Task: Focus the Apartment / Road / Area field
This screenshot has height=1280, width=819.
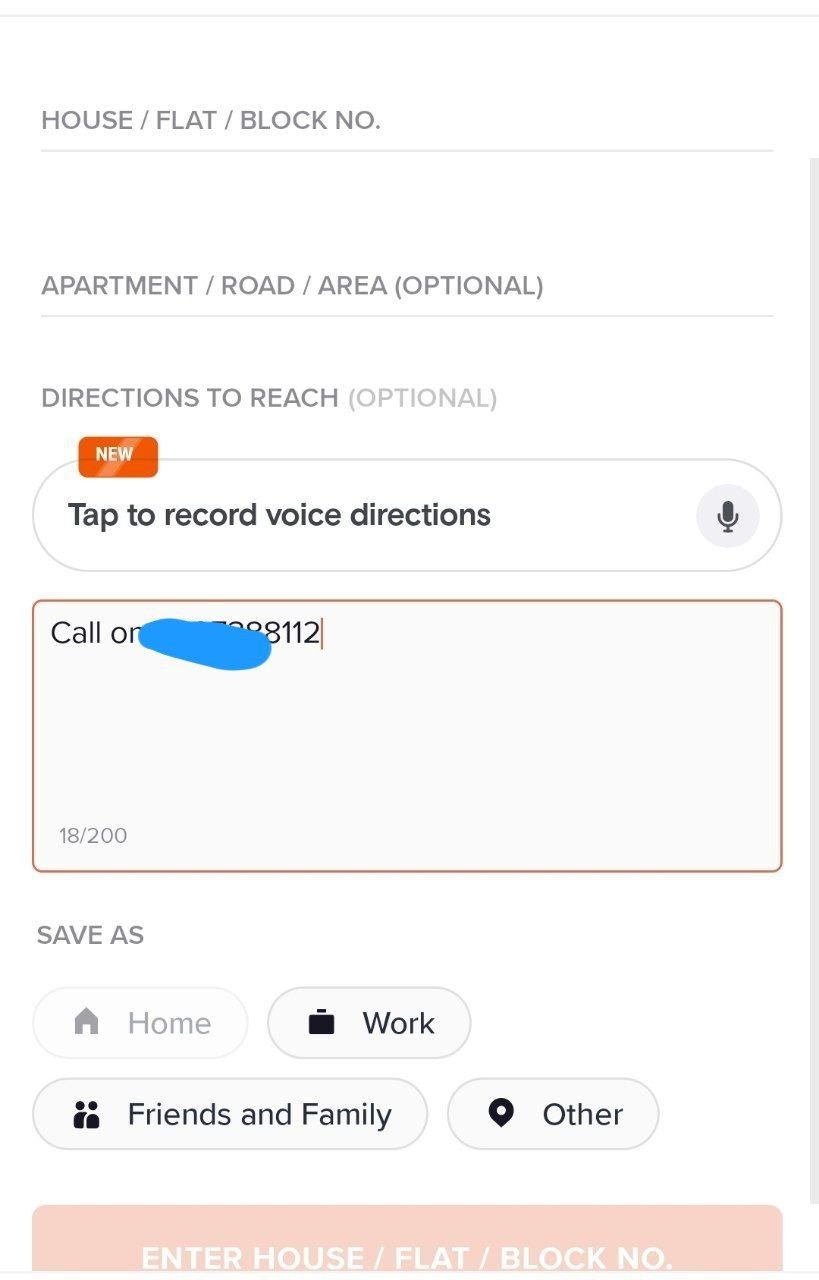Action: 406,286
